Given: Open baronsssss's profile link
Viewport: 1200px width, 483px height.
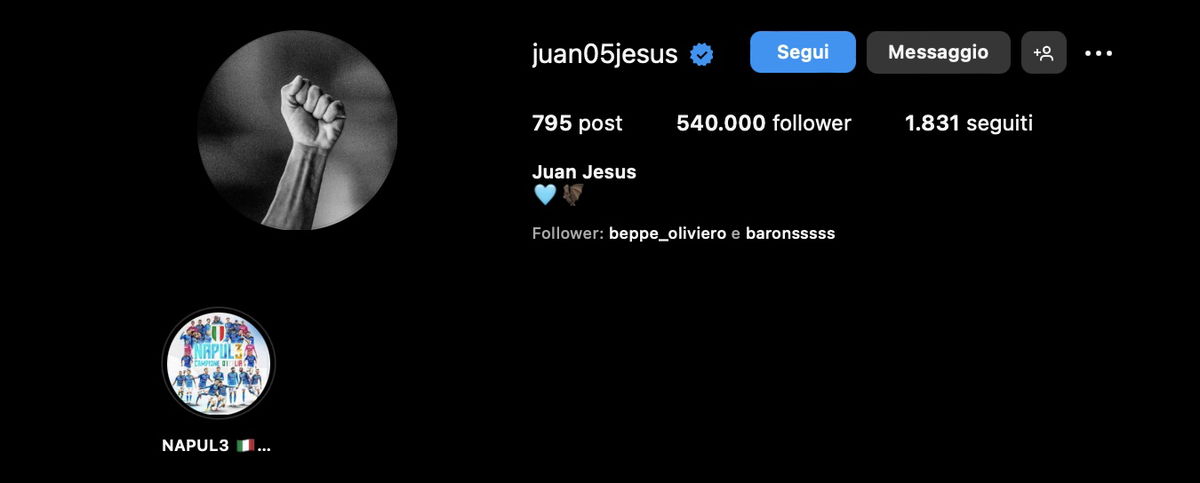Looking at the screenshot, I should (790, 233).
